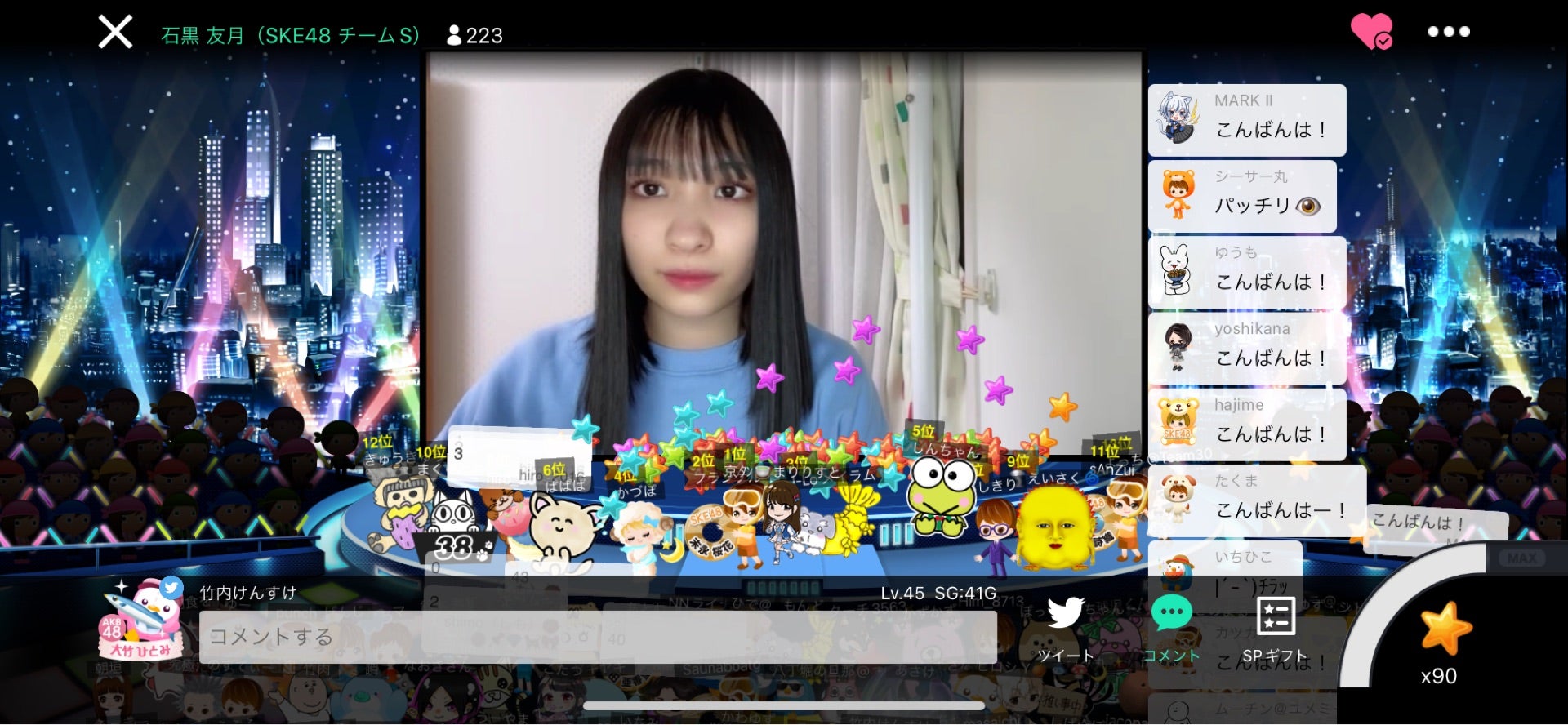Open the SP gift list
This screenshot has height=725, width=1568.
[x=1275, y=629]
